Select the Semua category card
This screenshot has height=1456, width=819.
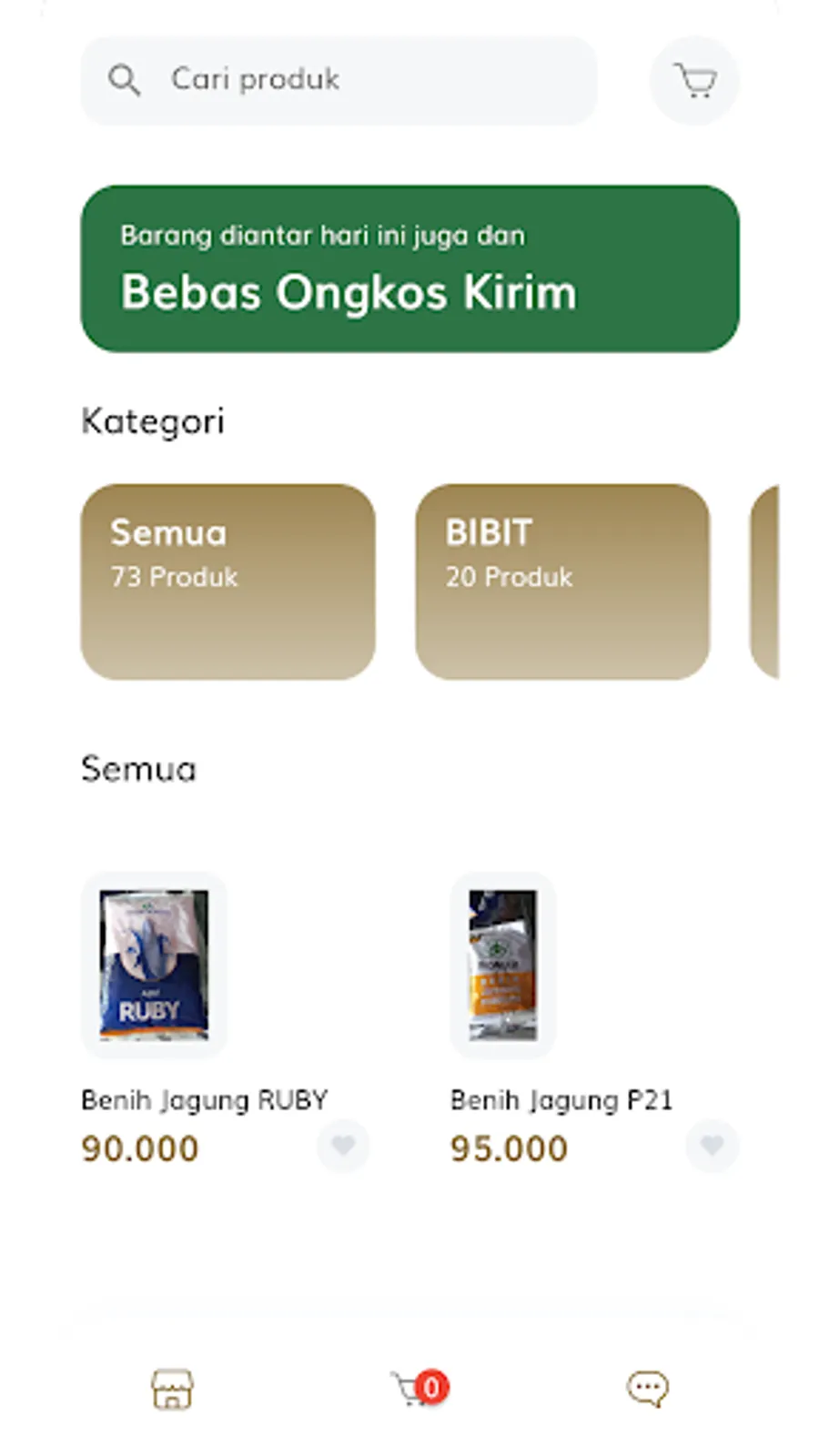point(227,581)
